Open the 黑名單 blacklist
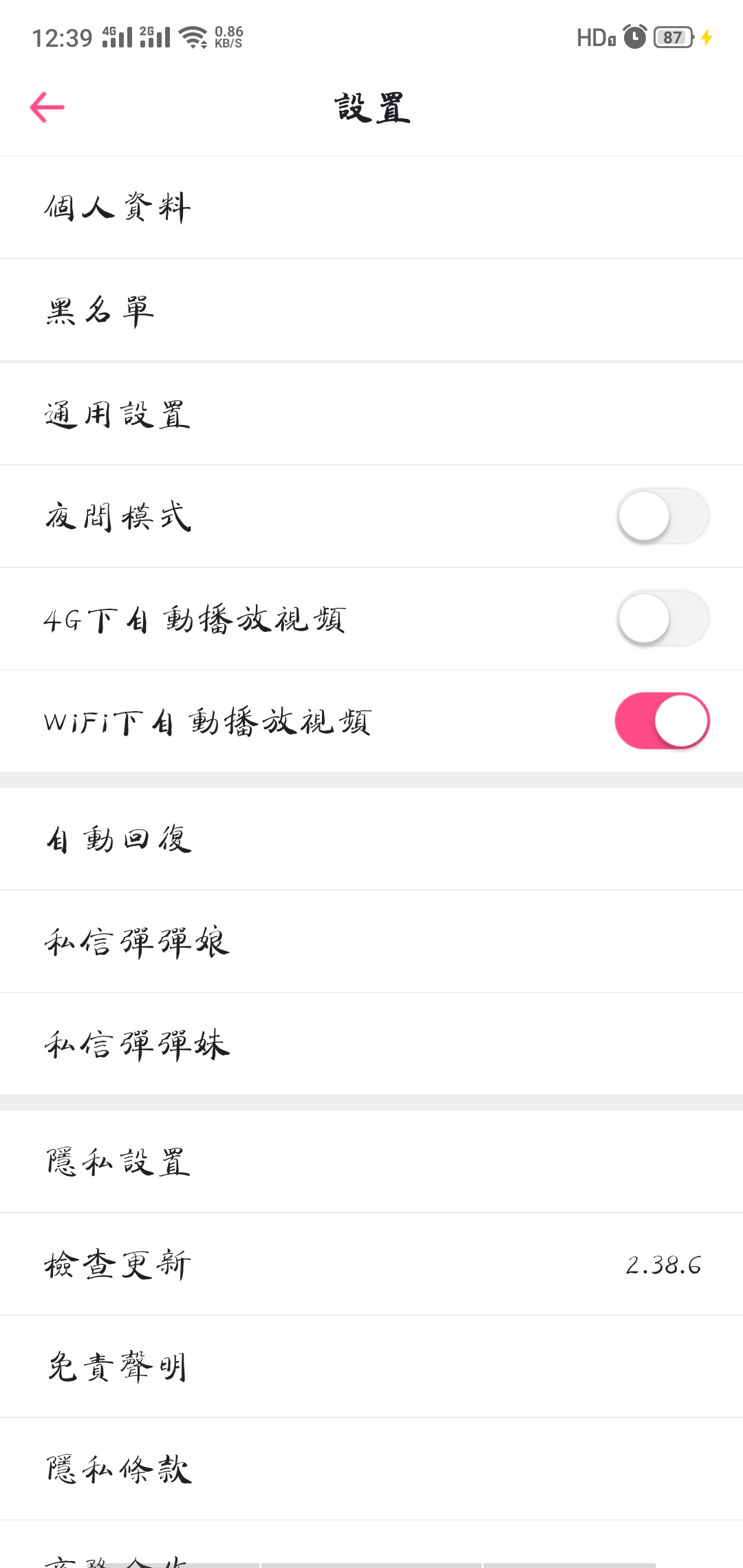Viewport: 743px width, 1568px height. coord(371,310)
